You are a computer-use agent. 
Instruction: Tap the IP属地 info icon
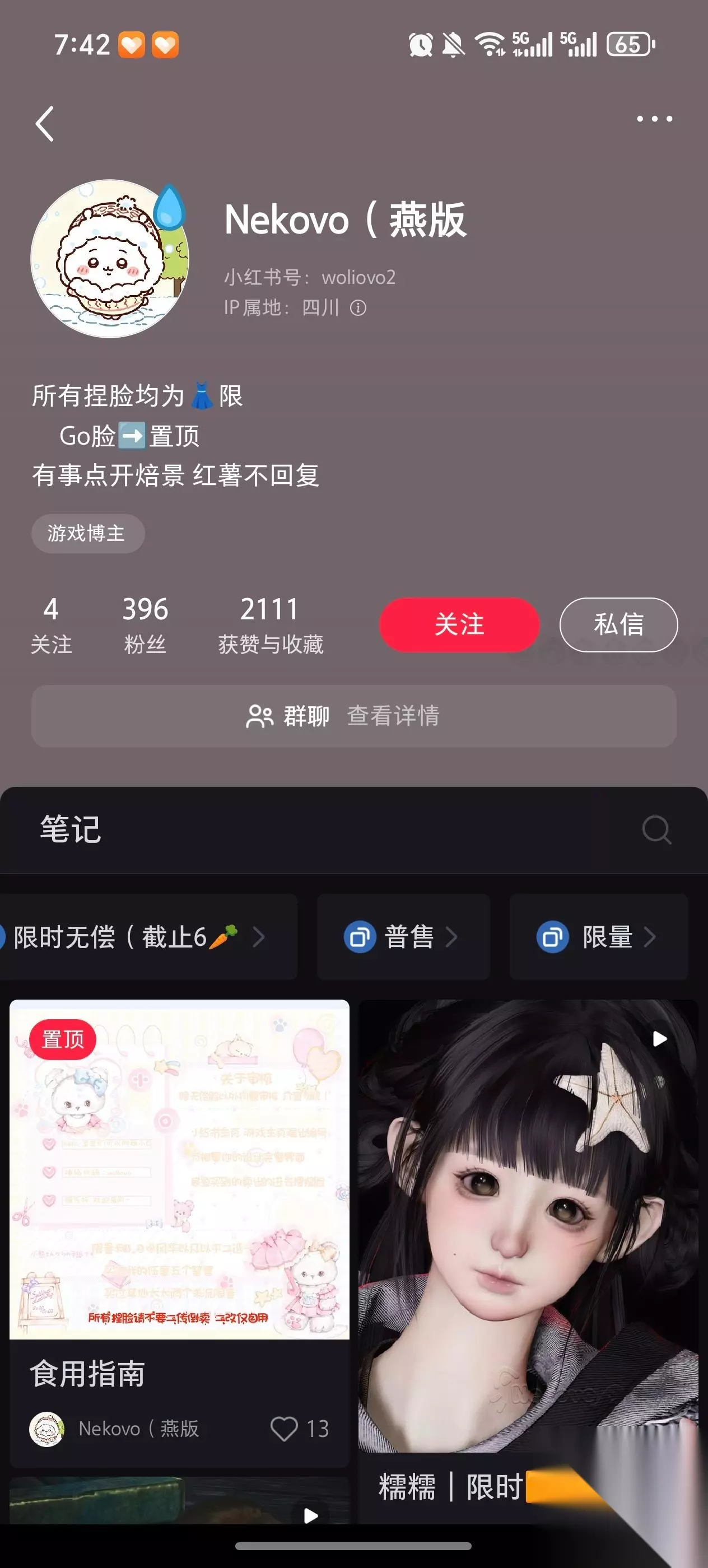(358, 308)
